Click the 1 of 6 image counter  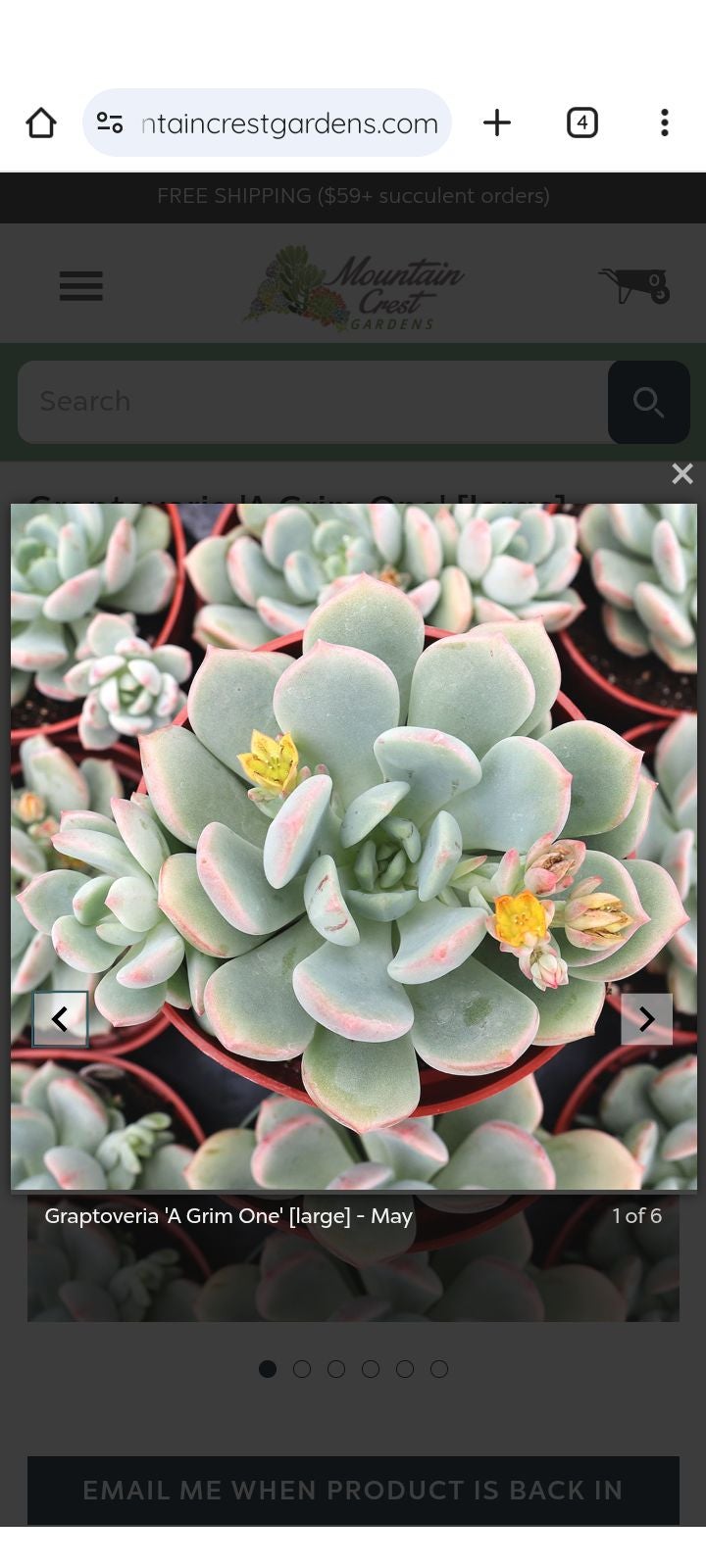638,1215
